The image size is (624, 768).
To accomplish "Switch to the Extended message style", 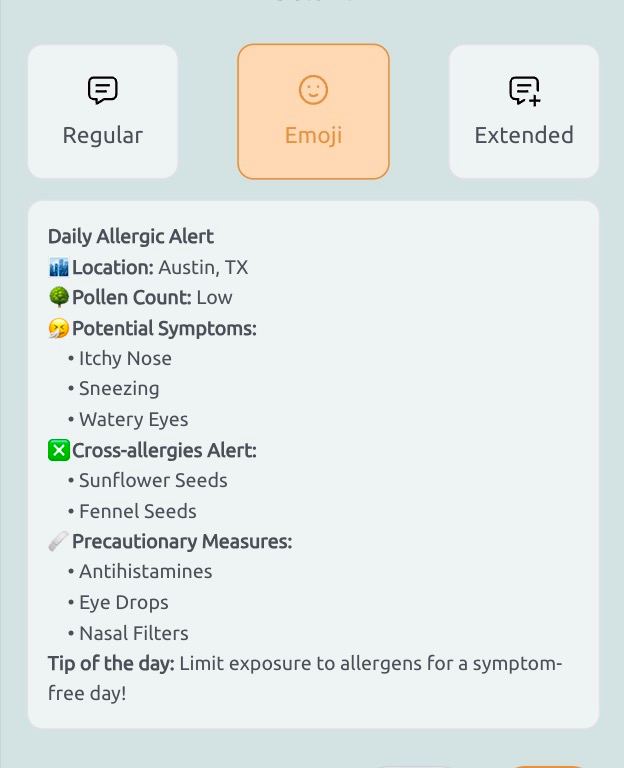I will [523, 111].
